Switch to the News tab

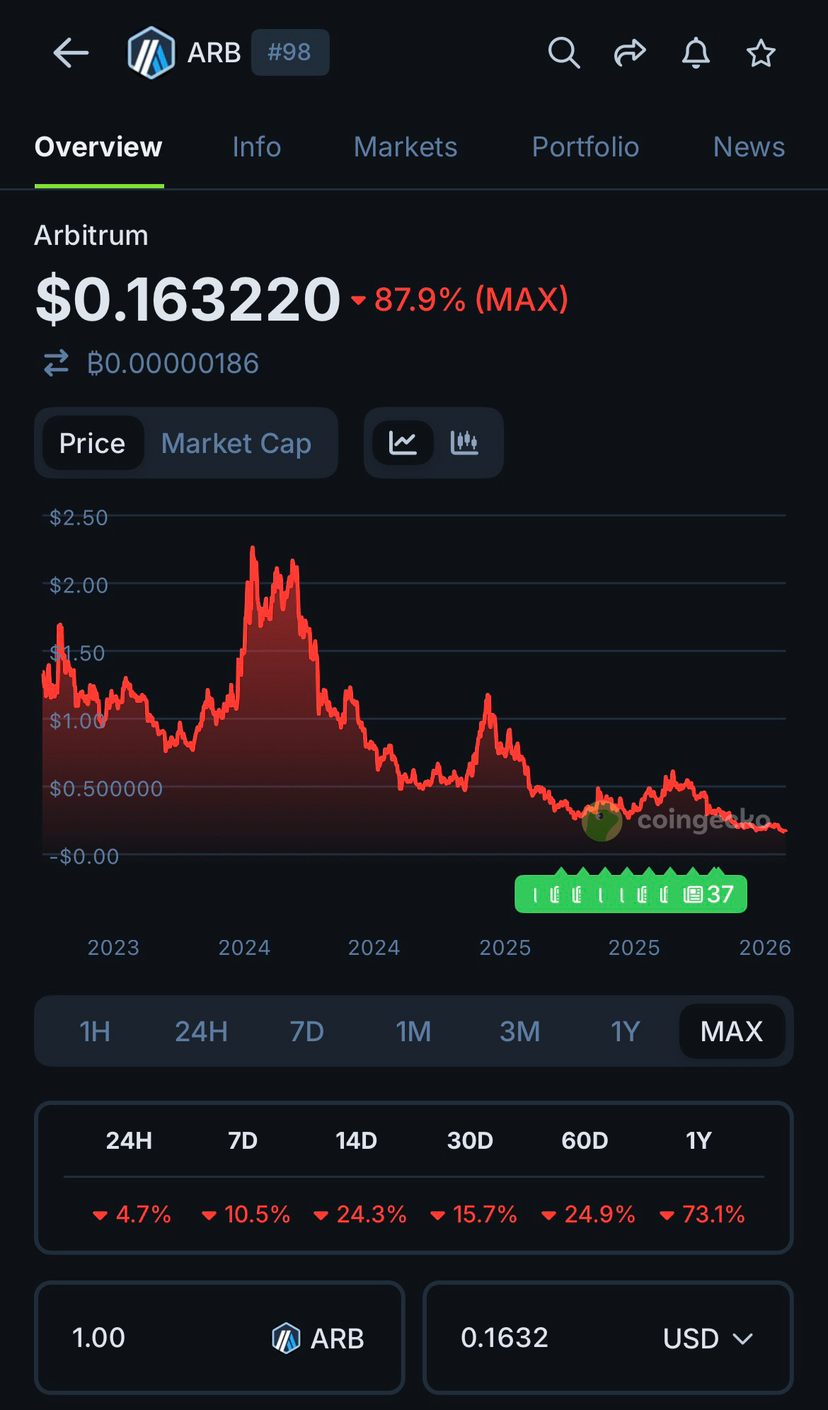click(748, 147)
